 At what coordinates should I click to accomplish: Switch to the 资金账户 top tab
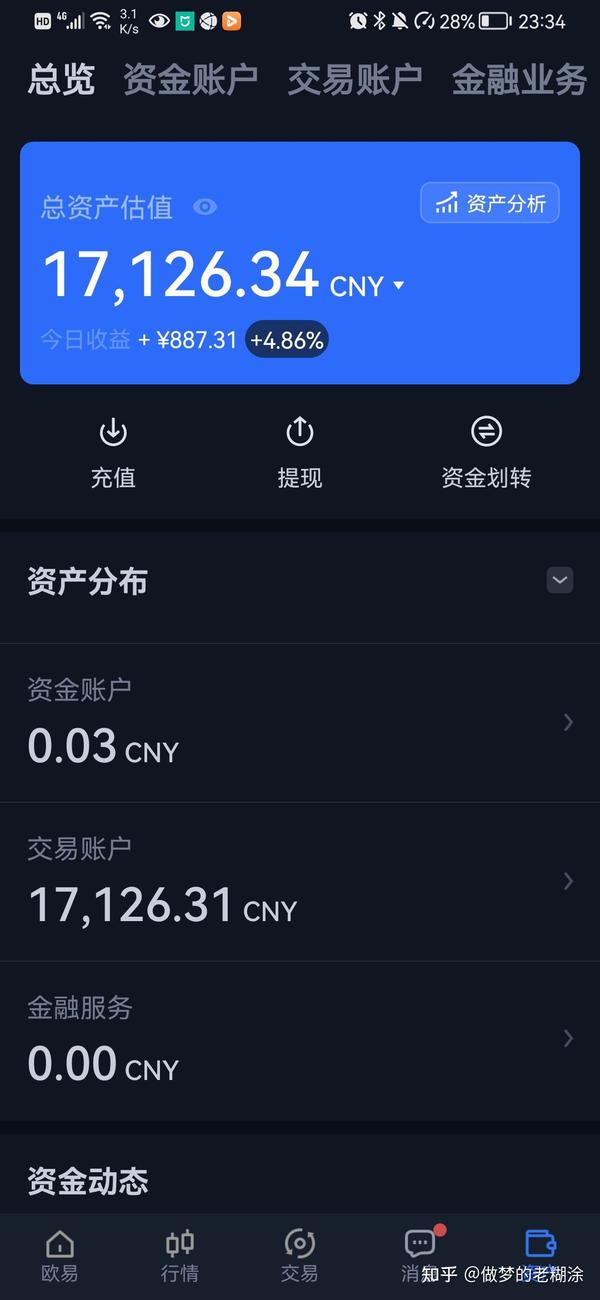tap(190, 80)
